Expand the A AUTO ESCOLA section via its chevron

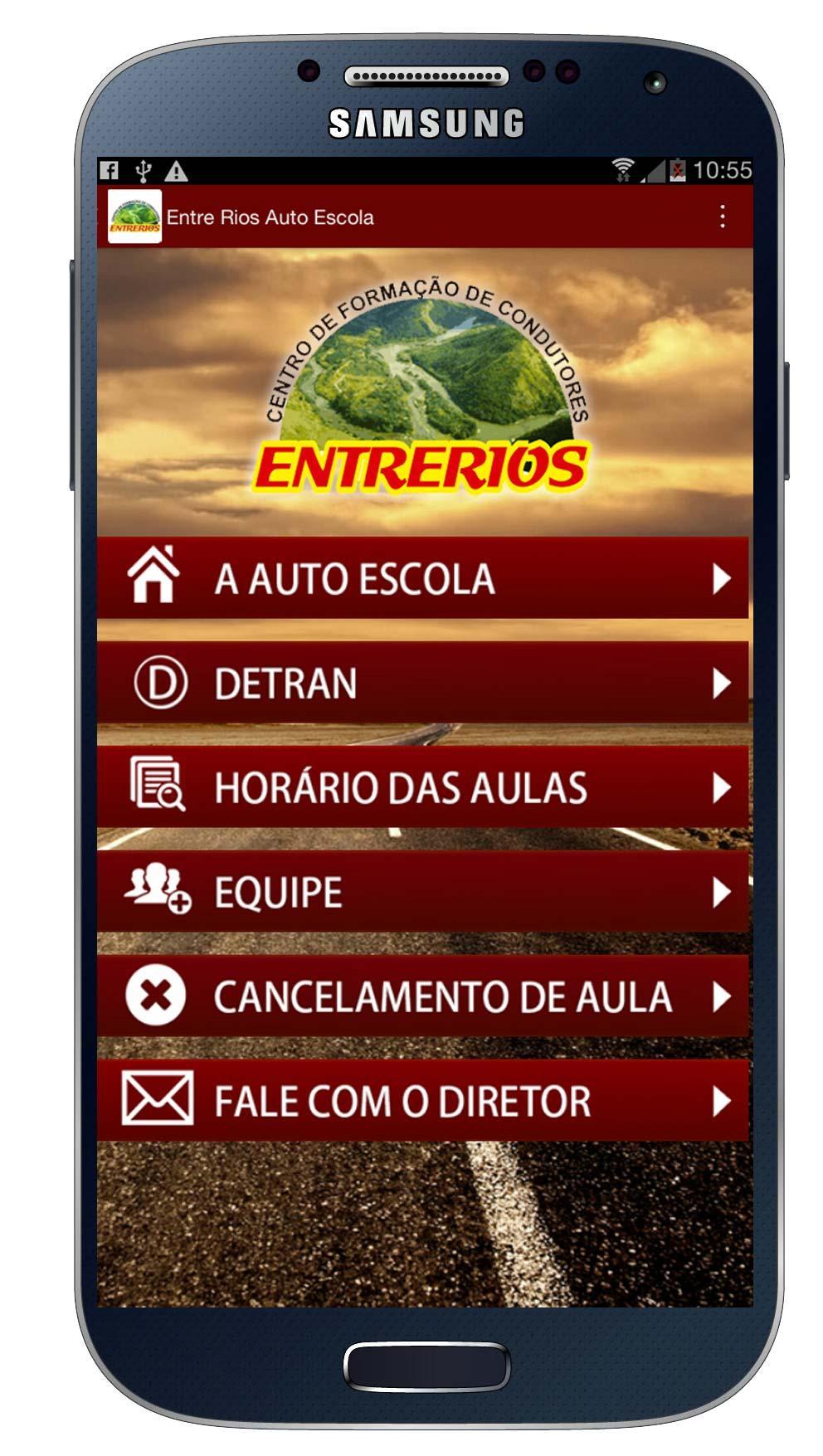(720, 577)
